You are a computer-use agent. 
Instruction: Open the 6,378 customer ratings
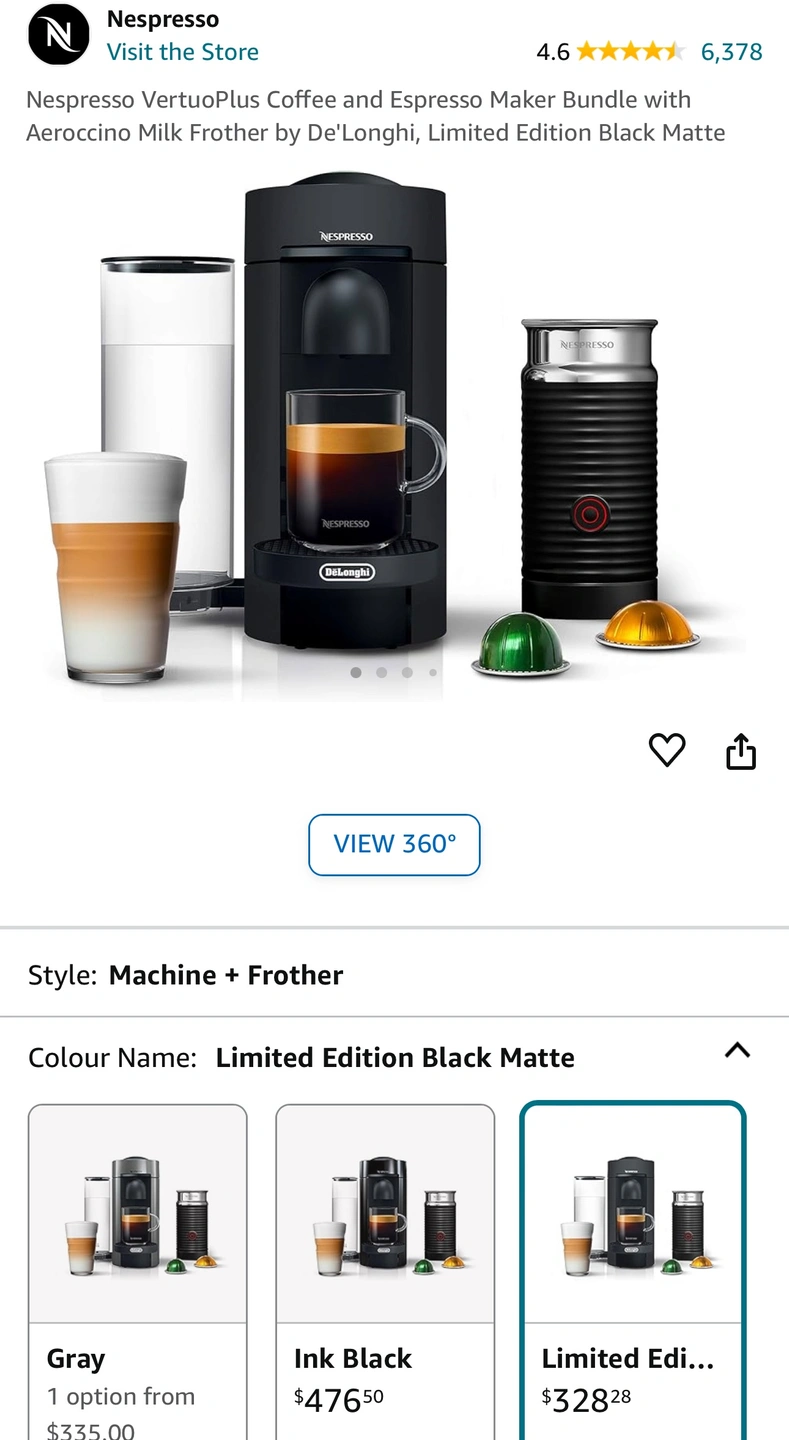tap(731, 52)
